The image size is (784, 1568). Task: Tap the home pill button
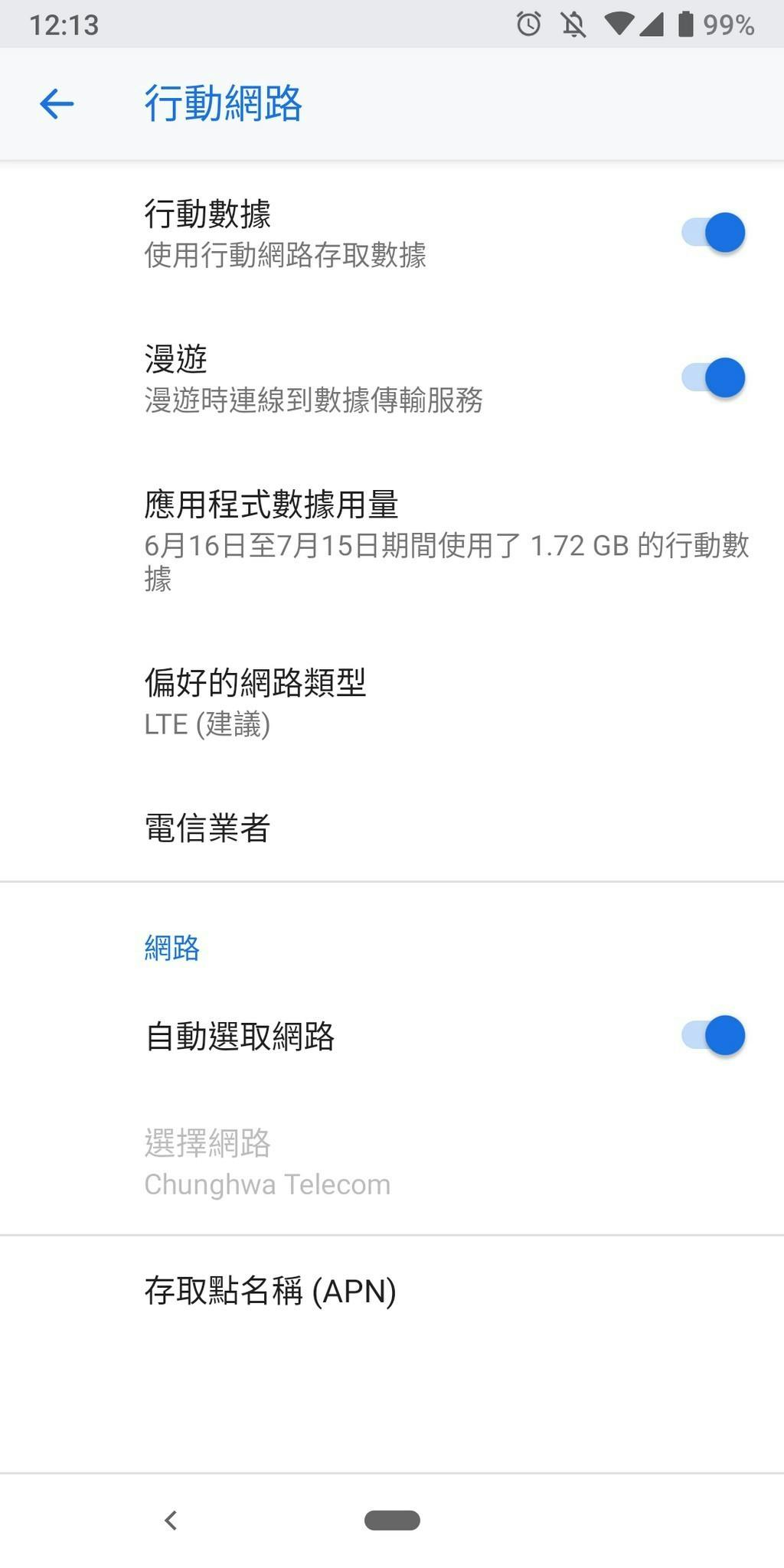392,1521
